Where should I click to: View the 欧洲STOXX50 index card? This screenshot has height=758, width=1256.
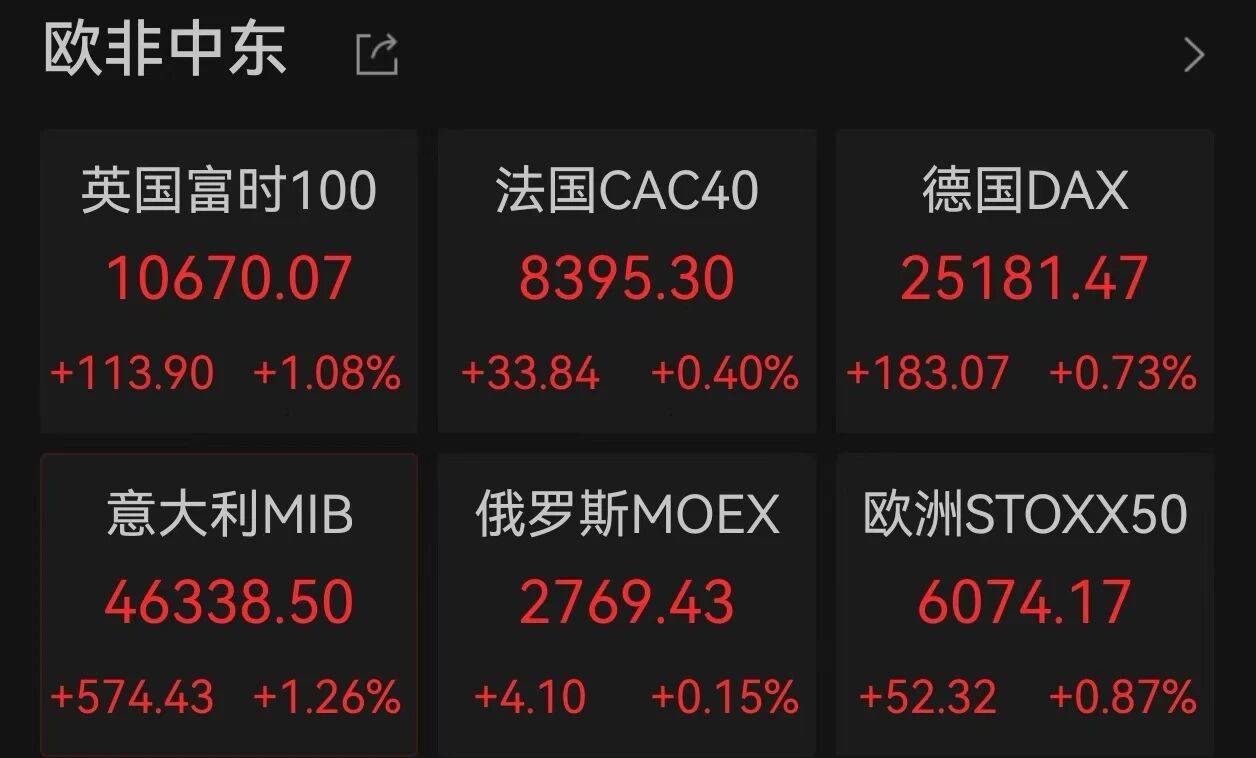click(x=1024, y=603)
